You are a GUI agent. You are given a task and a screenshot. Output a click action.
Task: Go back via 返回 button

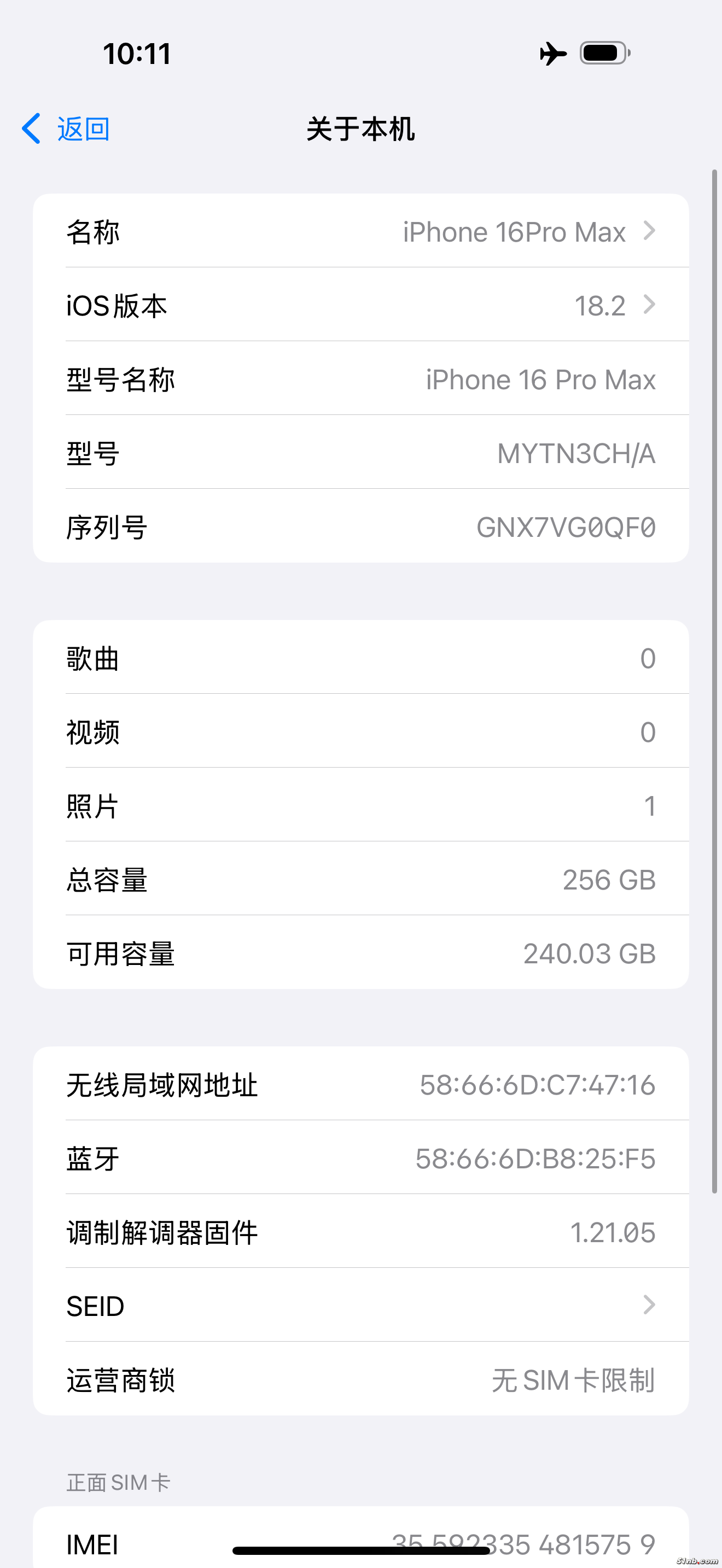point(66,129)
